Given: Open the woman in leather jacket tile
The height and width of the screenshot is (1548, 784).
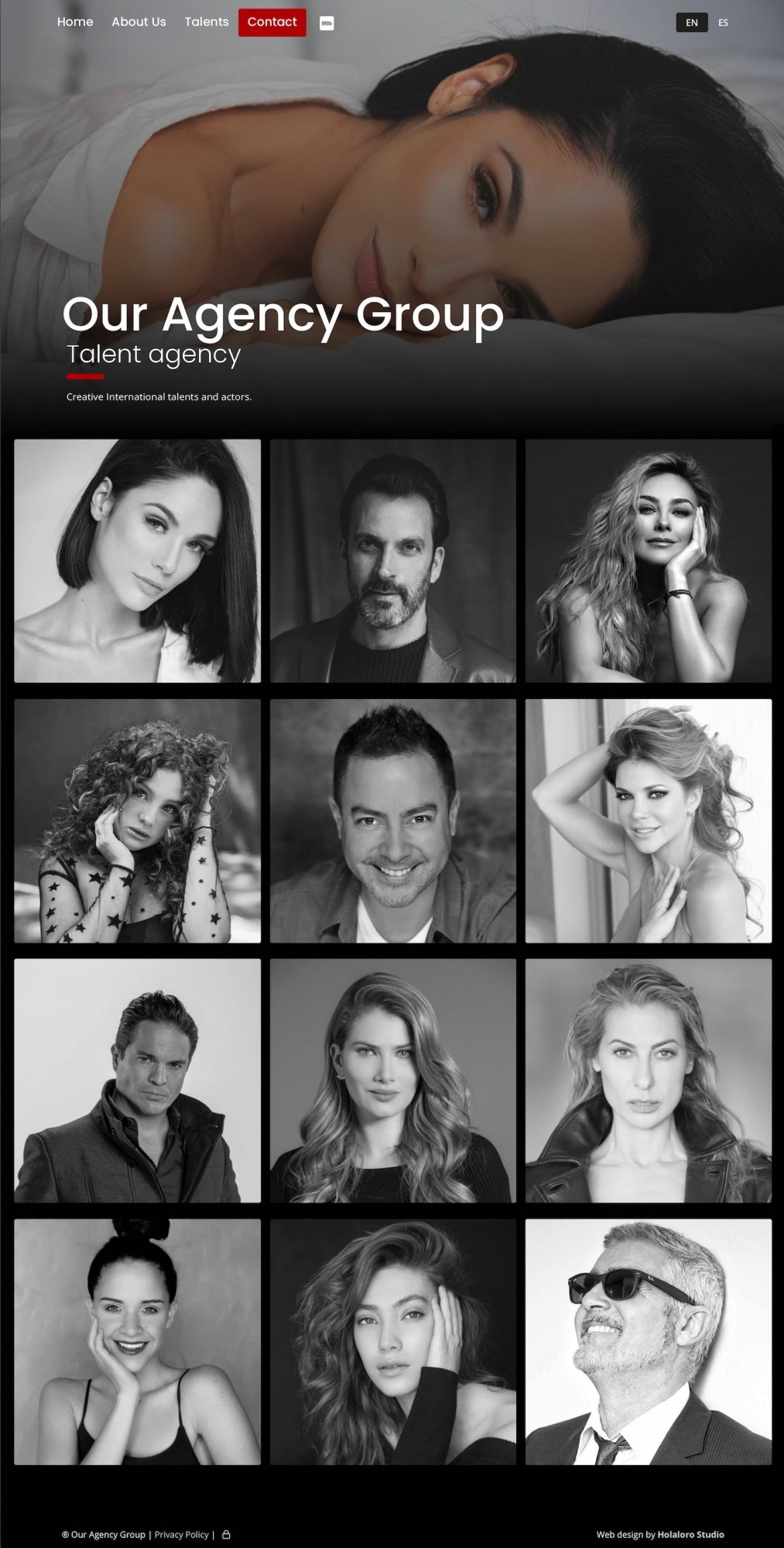Looking at the screenshot, I should coord(648,1081).
